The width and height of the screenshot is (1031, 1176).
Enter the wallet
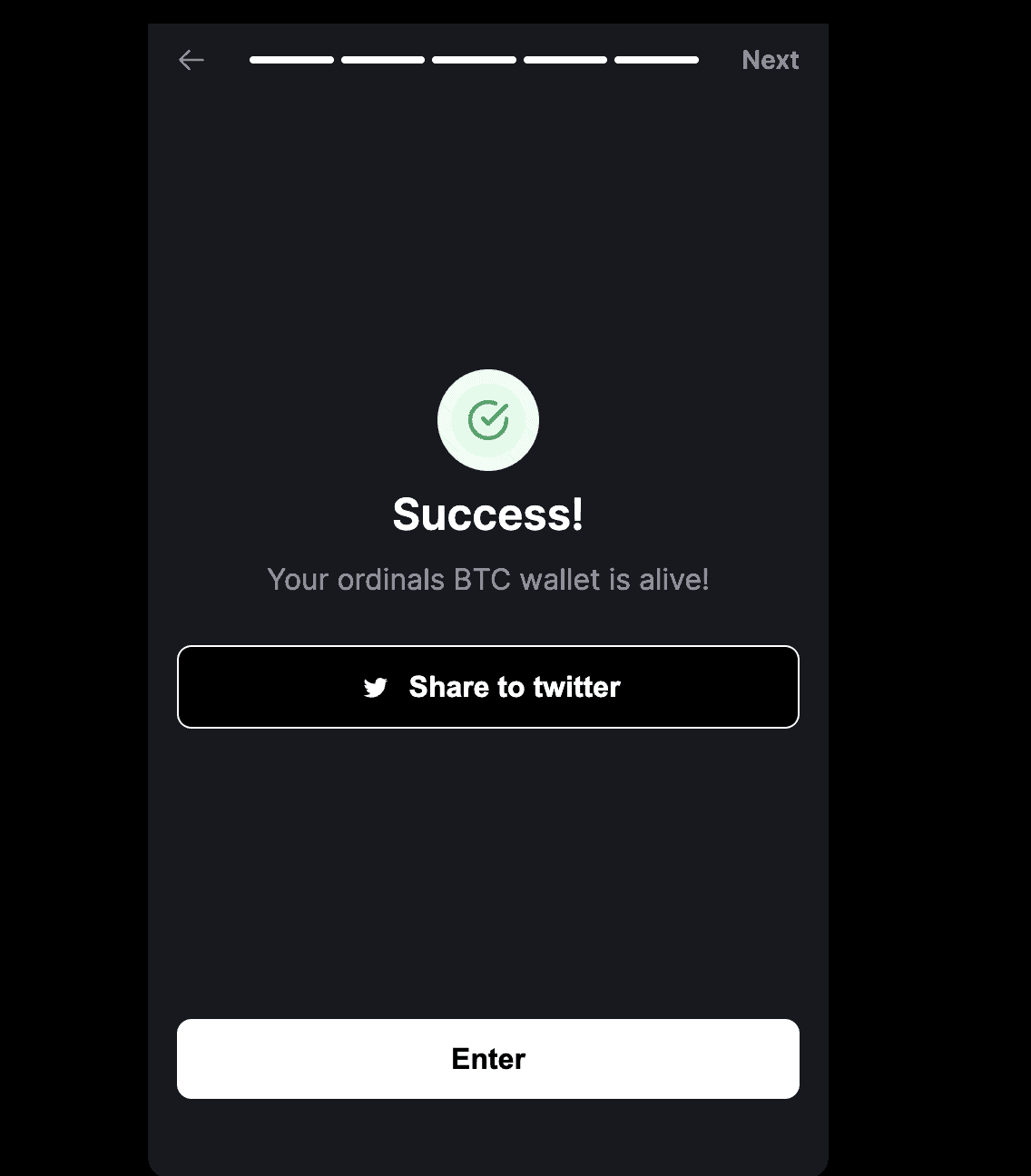(488, 1058)
